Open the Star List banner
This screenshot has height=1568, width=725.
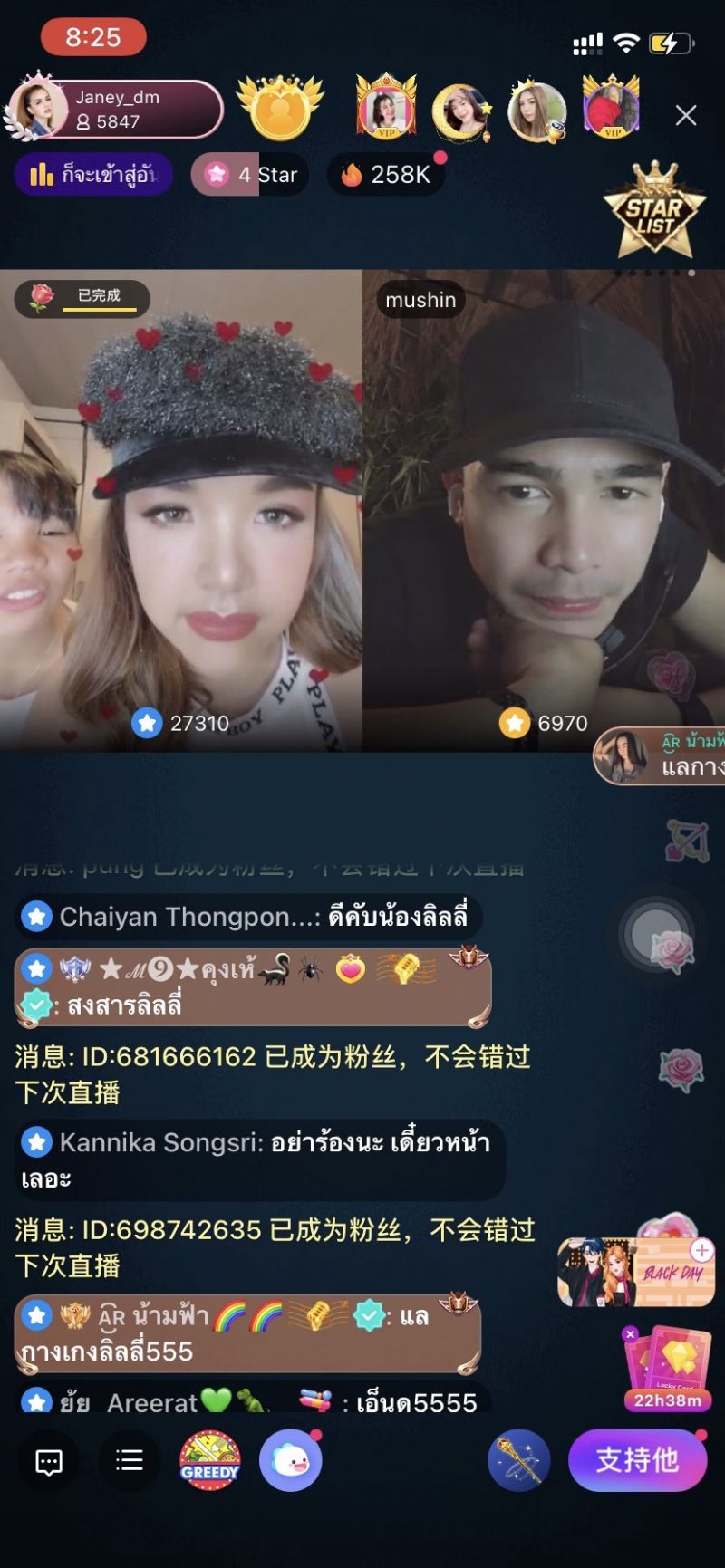(654, 211)
